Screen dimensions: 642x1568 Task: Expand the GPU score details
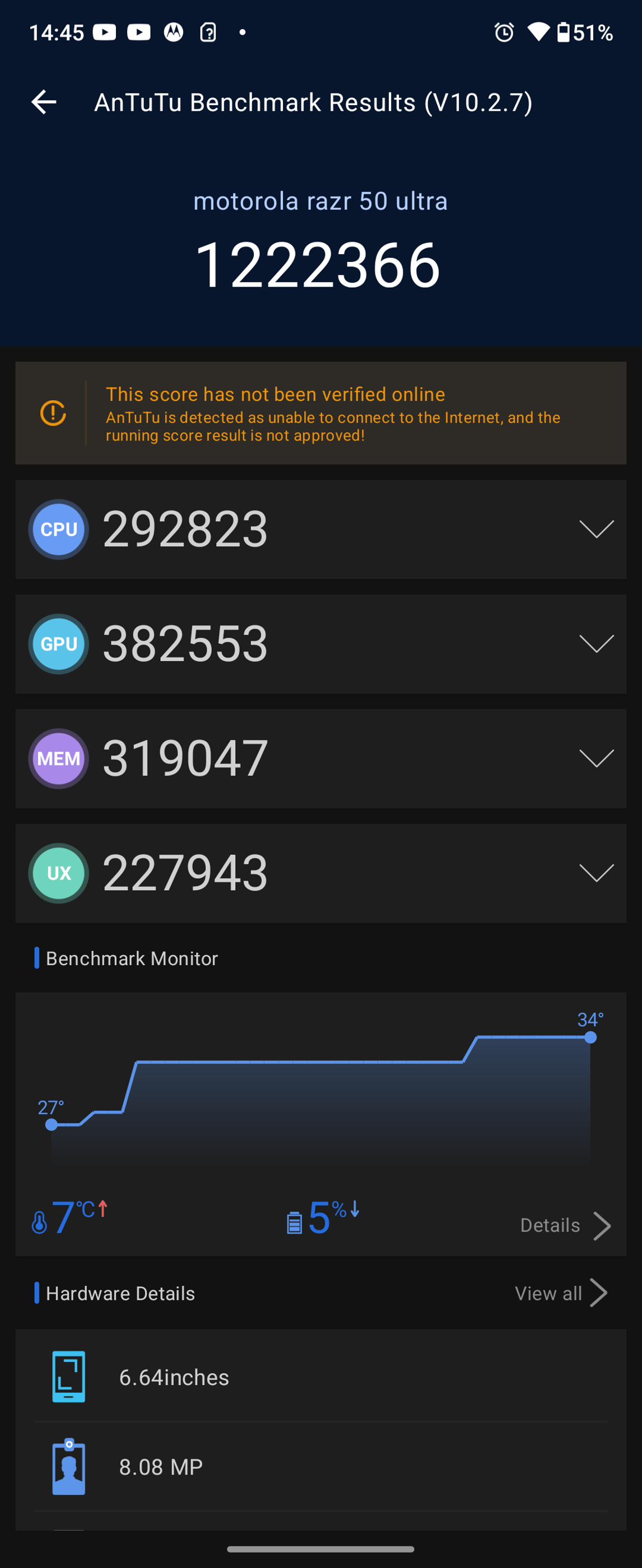[x=596, y=643]
